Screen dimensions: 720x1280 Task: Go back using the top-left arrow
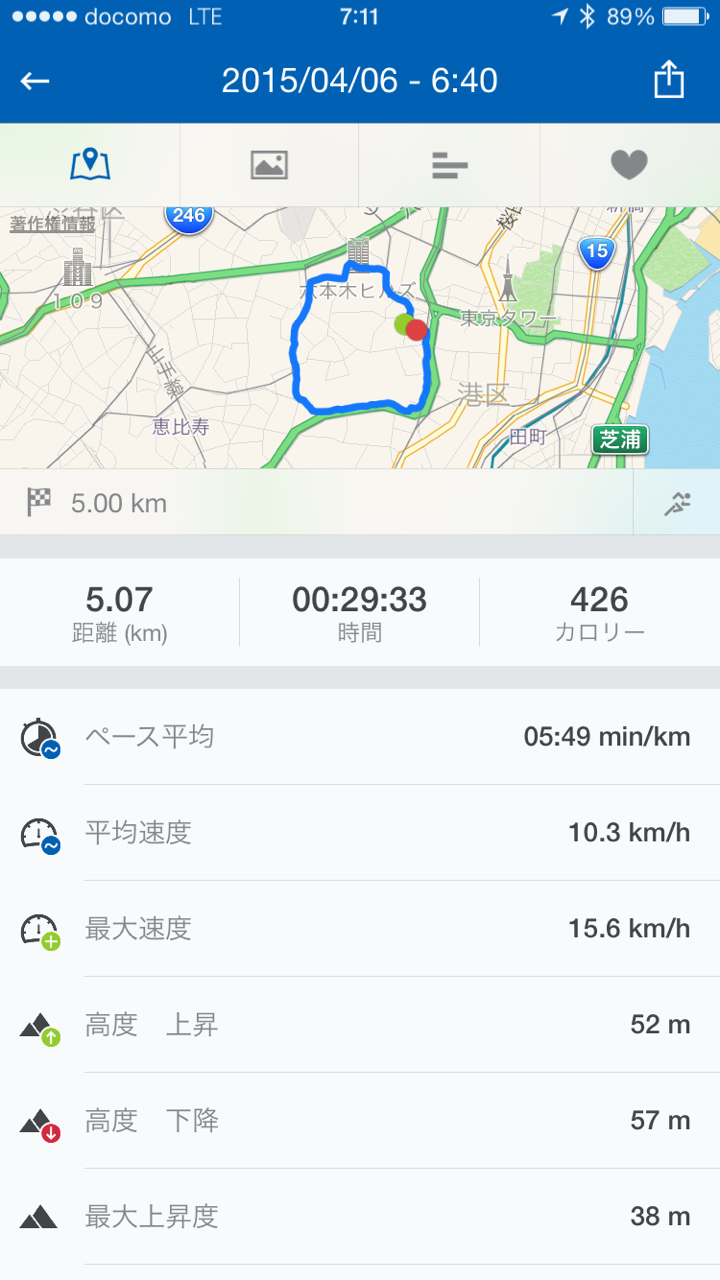click(35, 81)
